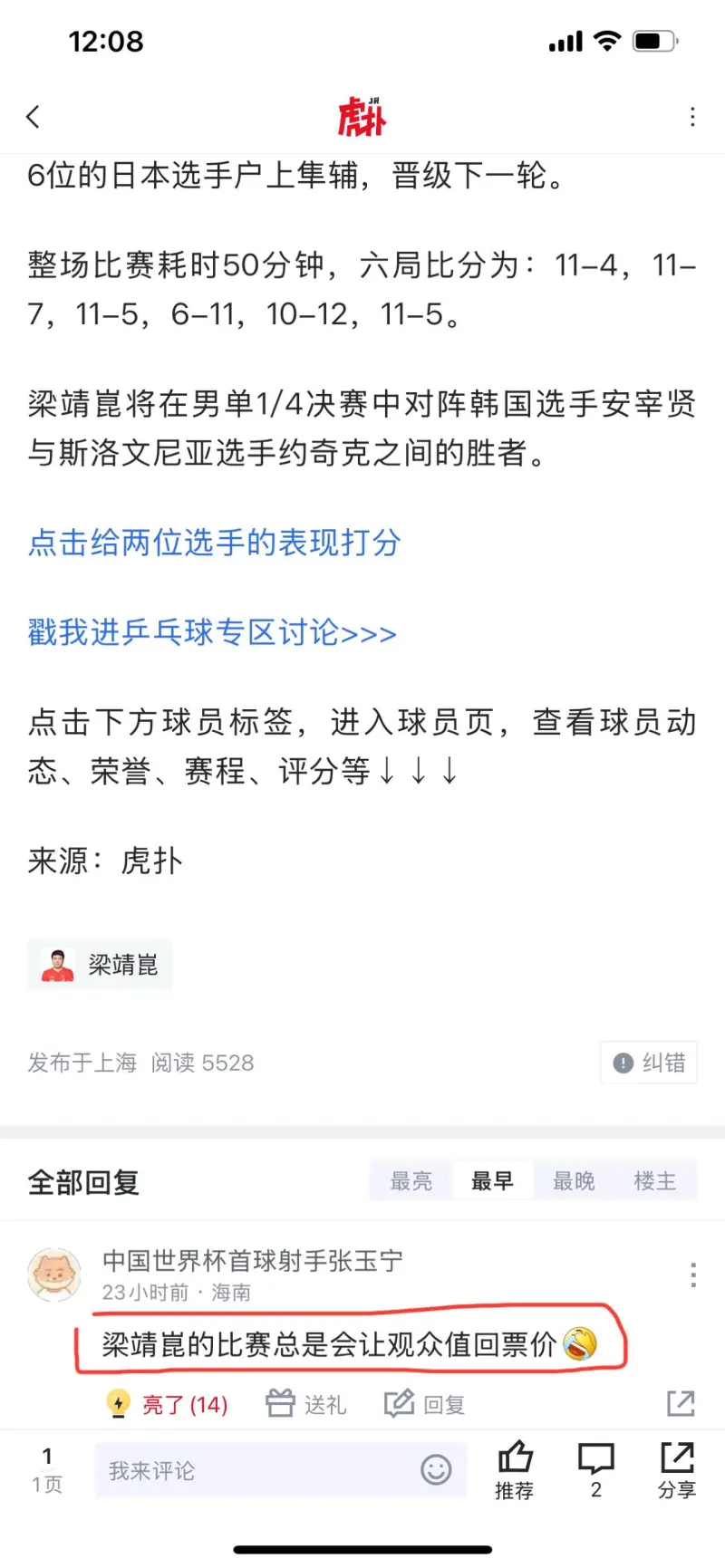The image size is (725, 1568).
Task: Open 戳我进乒乓球专区讨论 link
Action: tap(212, 632)
